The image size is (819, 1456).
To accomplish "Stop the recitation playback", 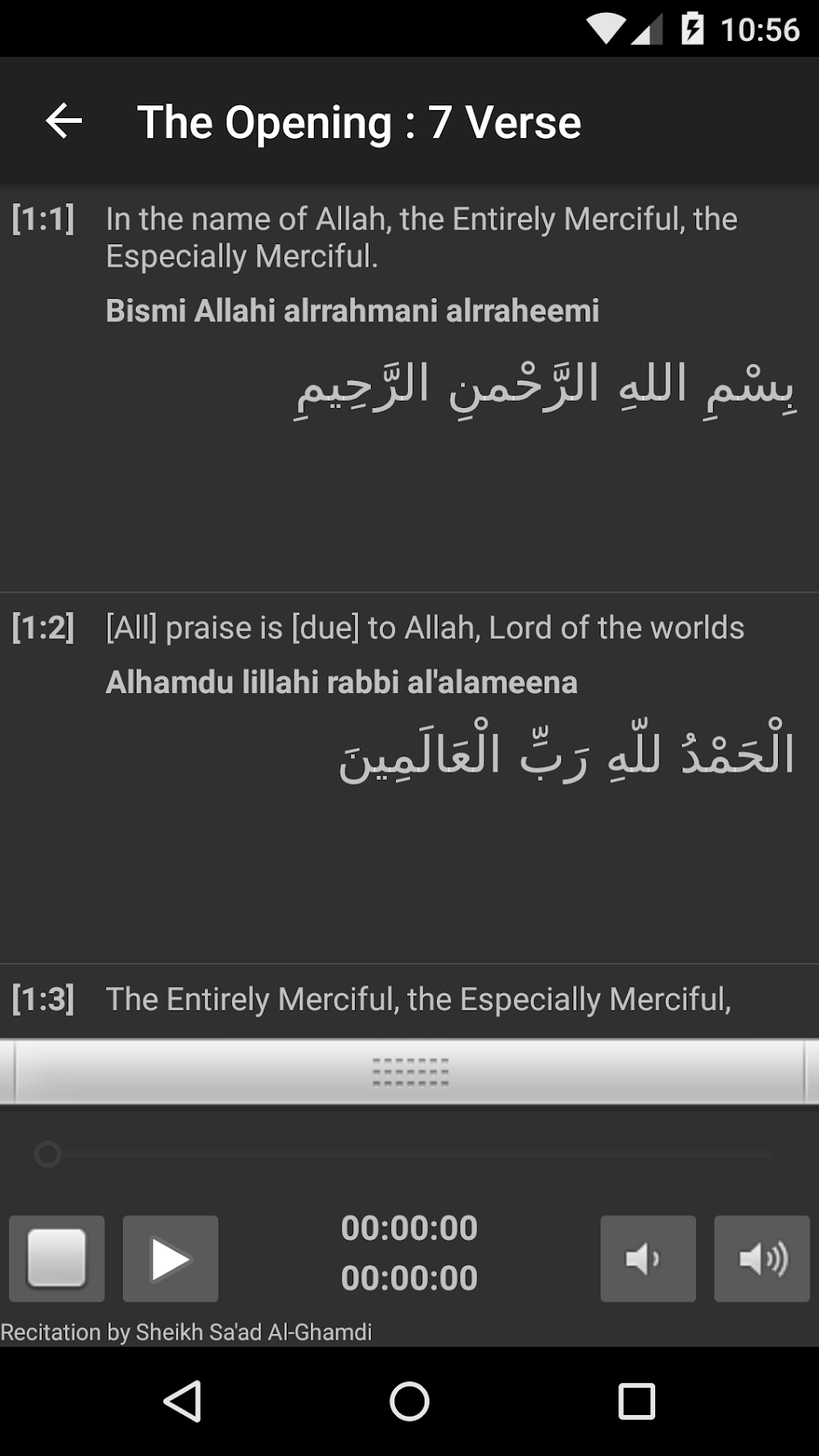I will [56, 1258].
